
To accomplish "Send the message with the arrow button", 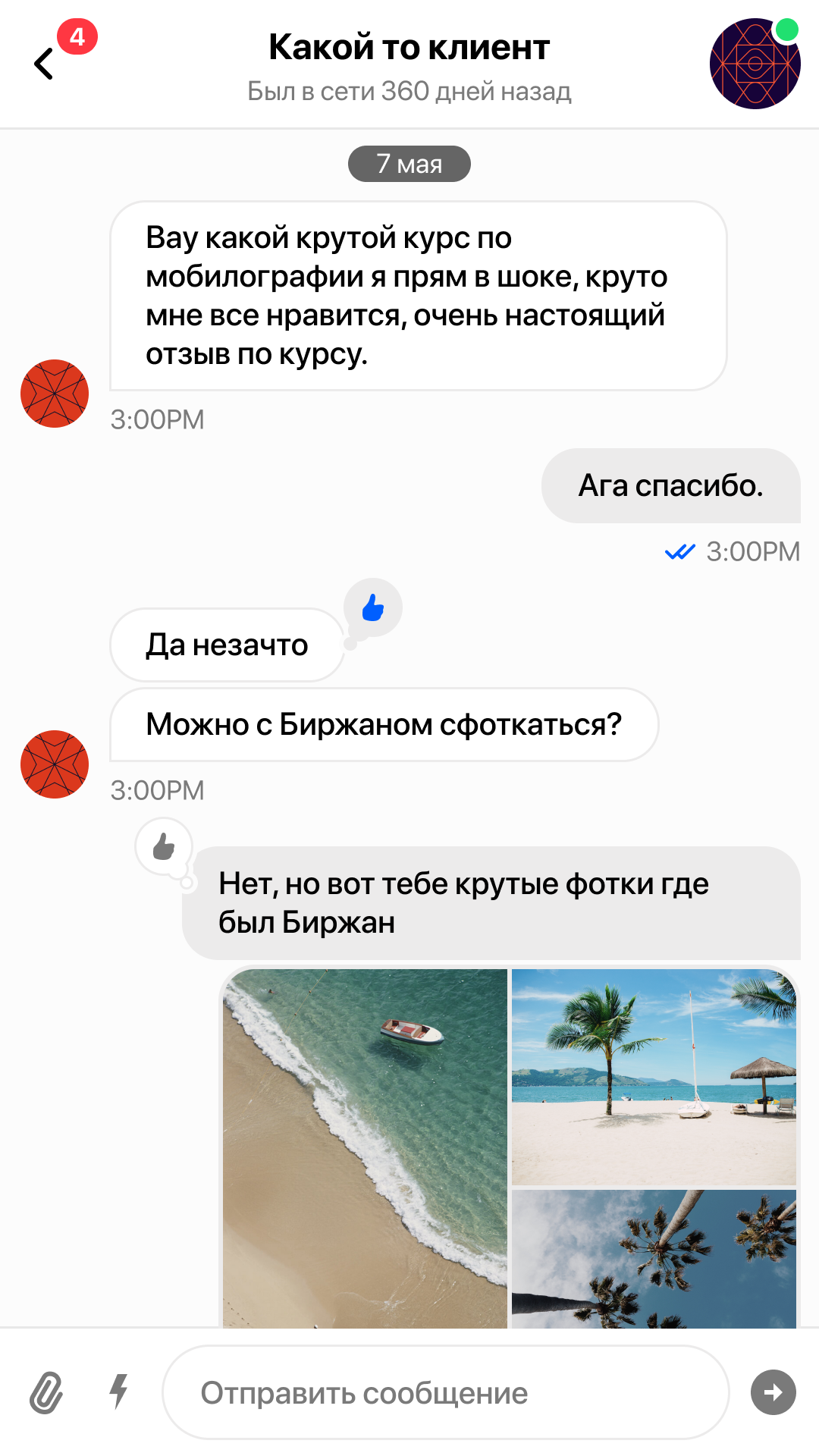I will coord(773,1392).
